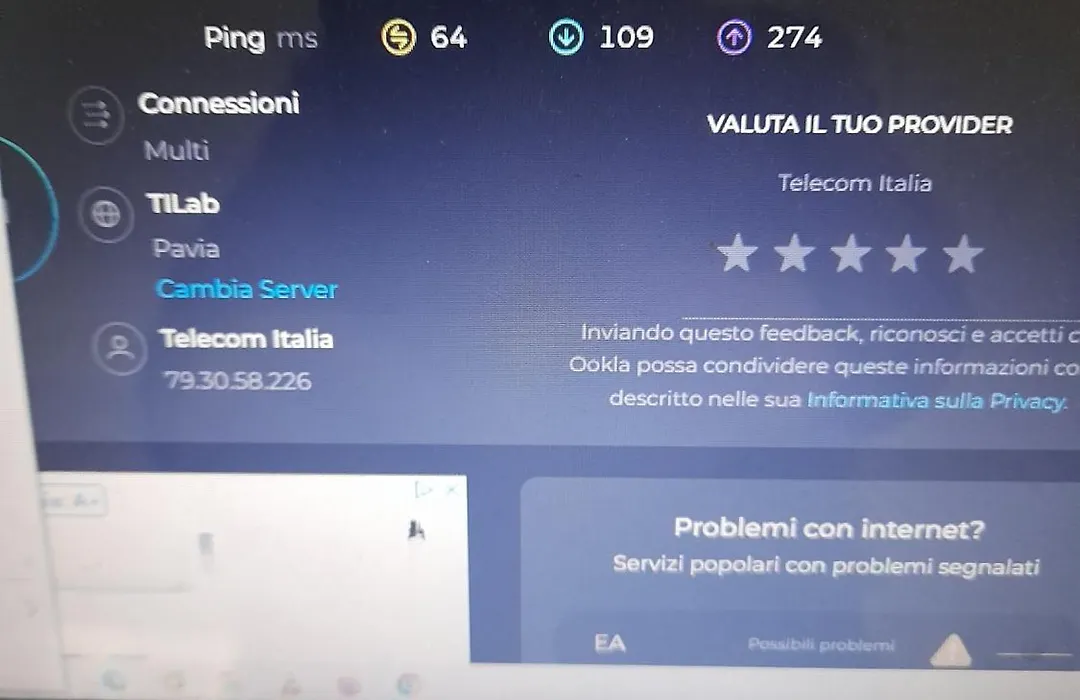Open the Informativa sulla Privacy link
Screen dimensions: 1080x700
(937, 400)
